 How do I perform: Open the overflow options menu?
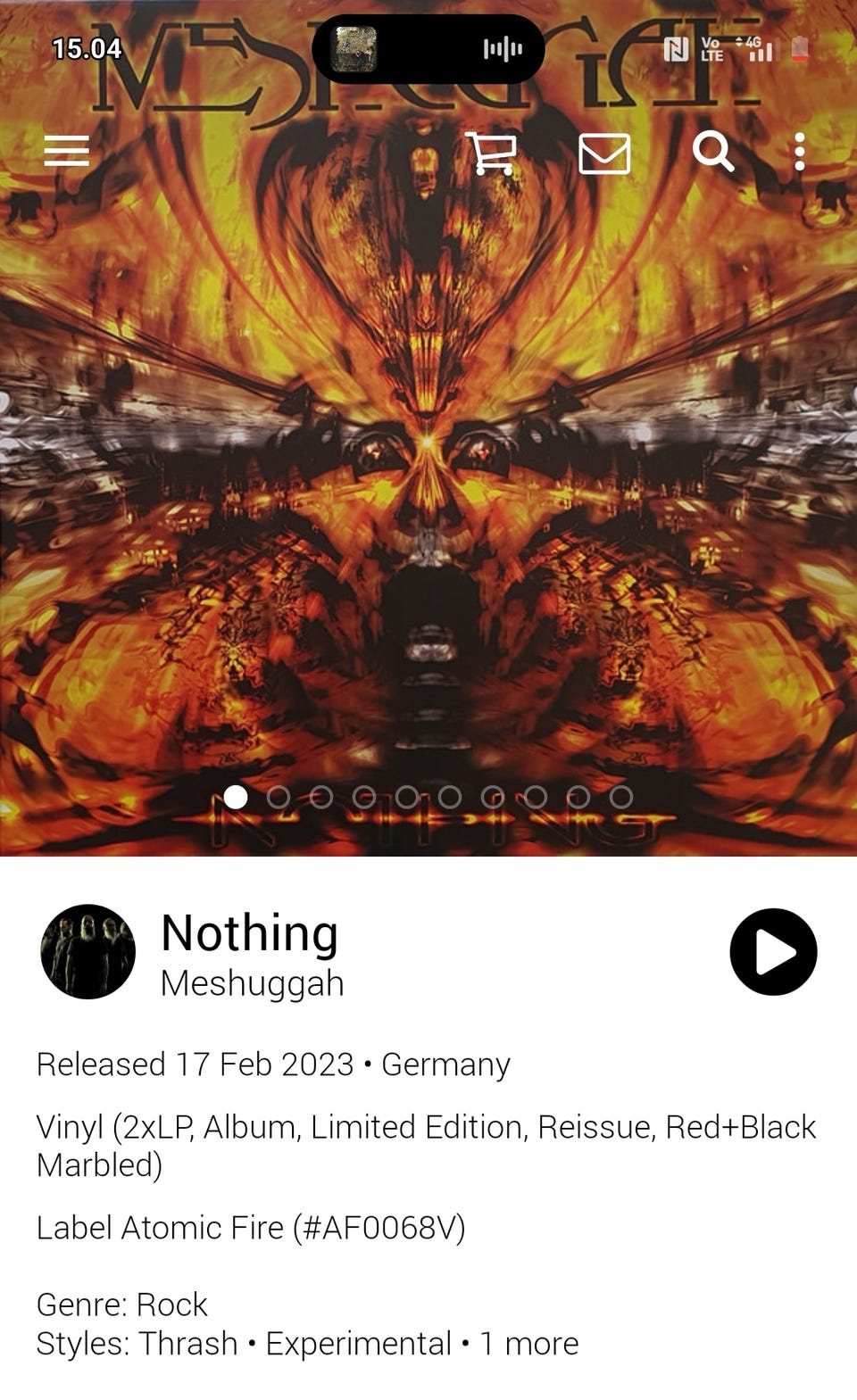[799, 152]
